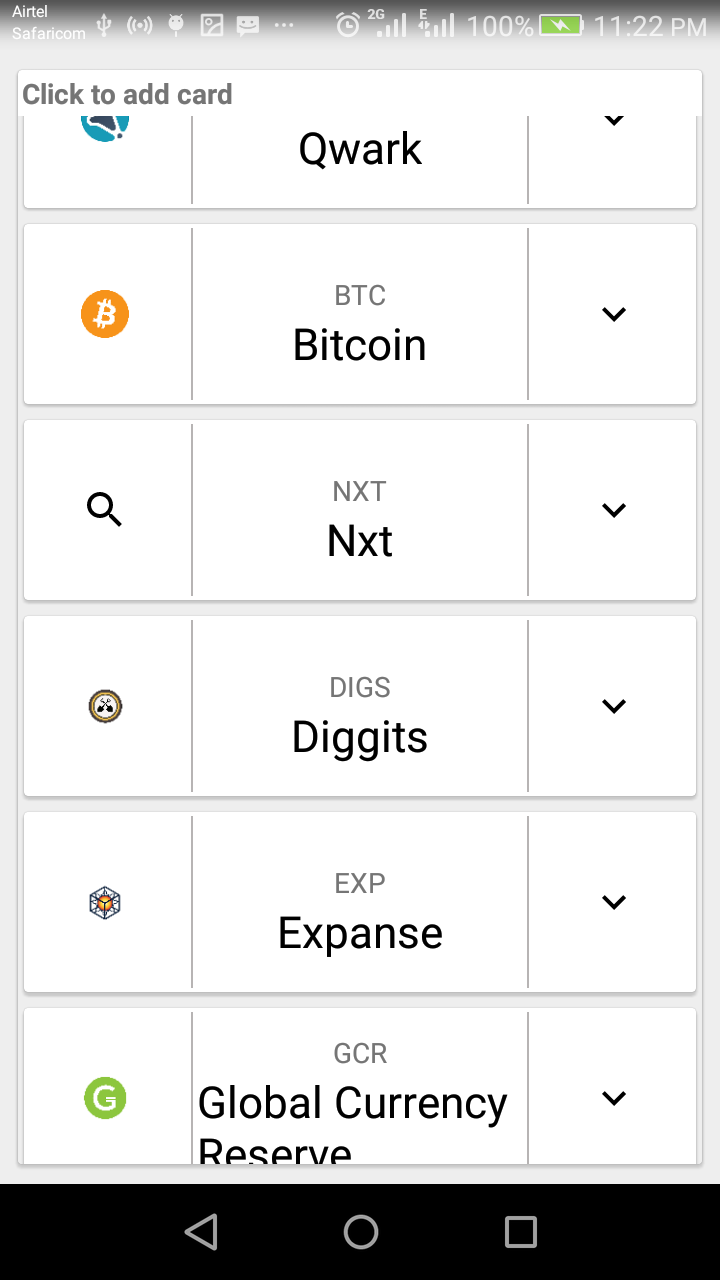720x1280 pixels.
Task: Tap the Expanse name text
Action: click(x=359, y=932)
